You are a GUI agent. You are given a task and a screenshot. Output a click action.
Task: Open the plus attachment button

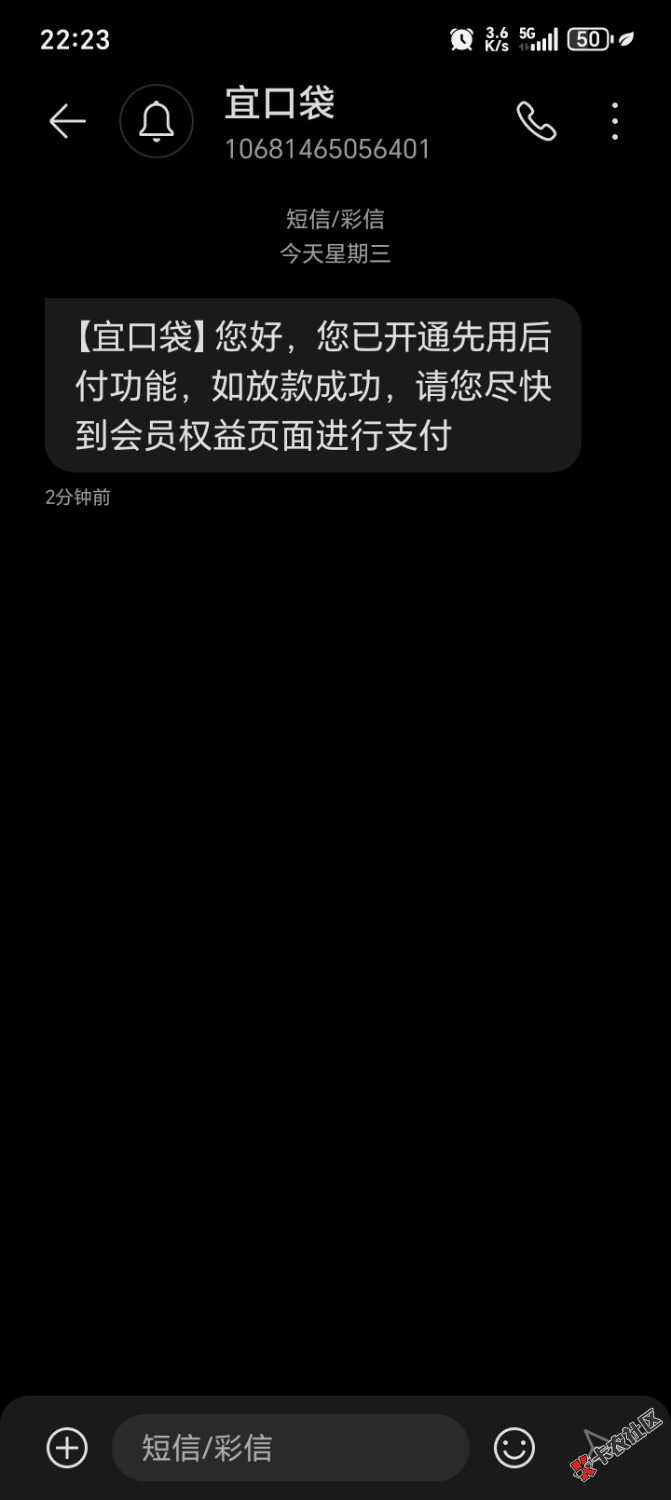[x=67, y=1447]
